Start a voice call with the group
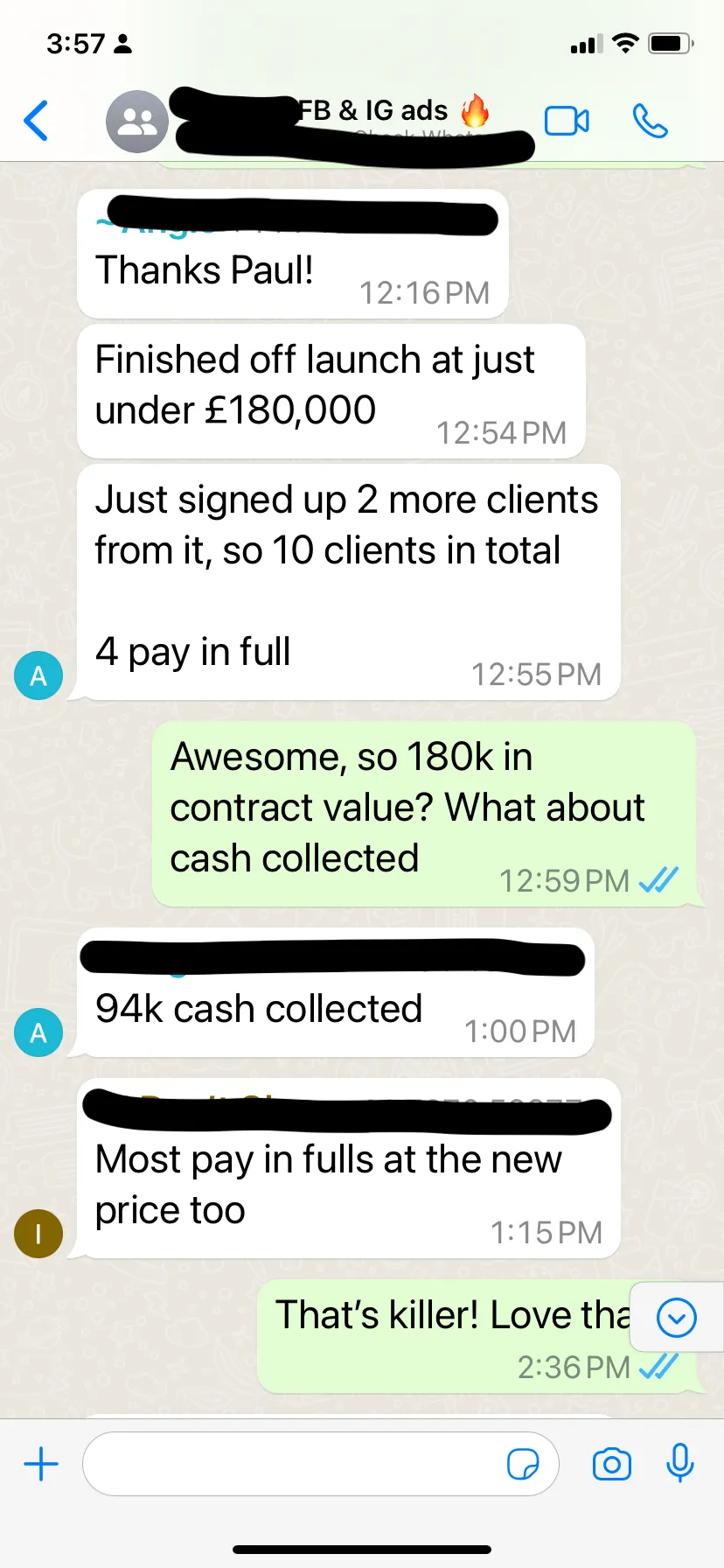The image size is (724, 1568). [650, 121]
